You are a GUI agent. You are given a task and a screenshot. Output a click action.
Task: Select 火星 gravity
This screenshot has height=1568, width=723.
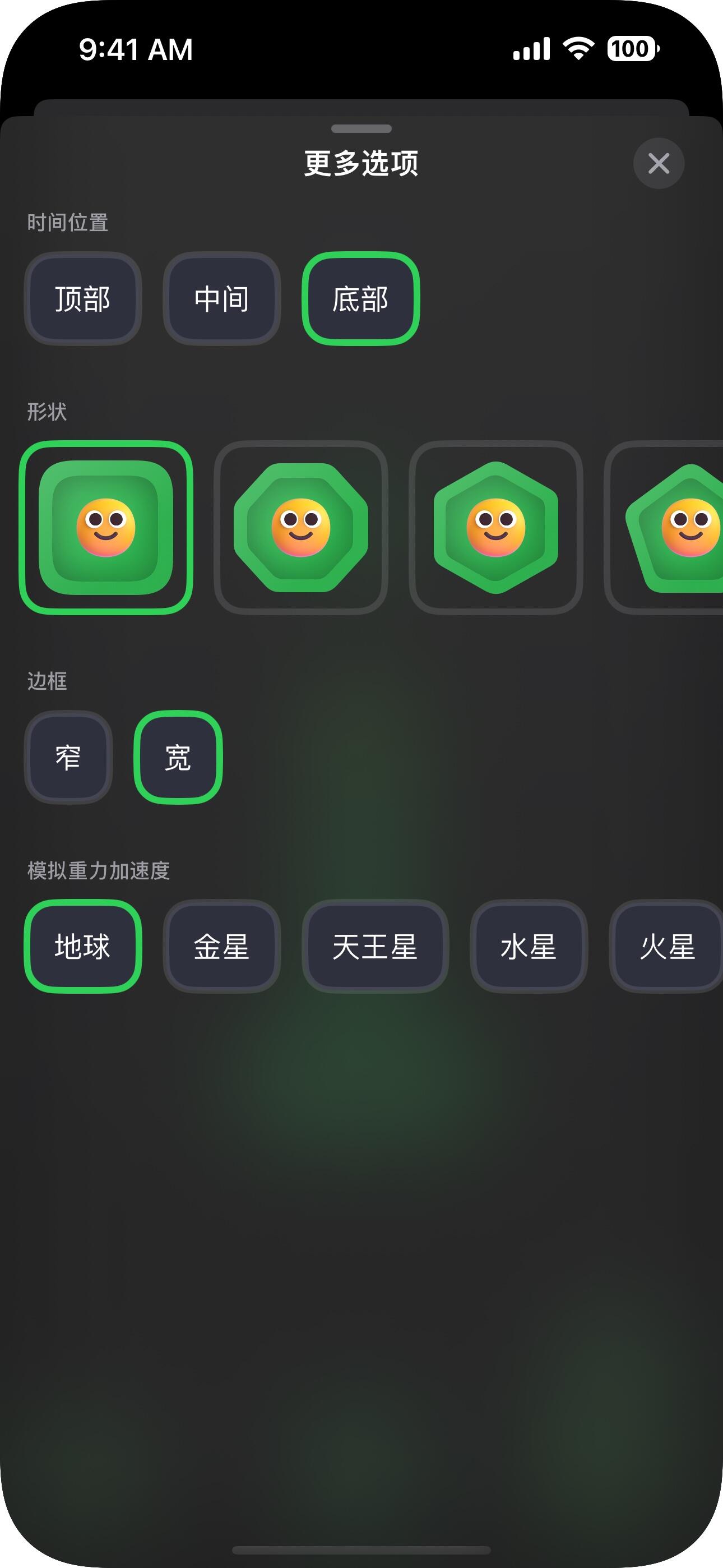[667, 947]
